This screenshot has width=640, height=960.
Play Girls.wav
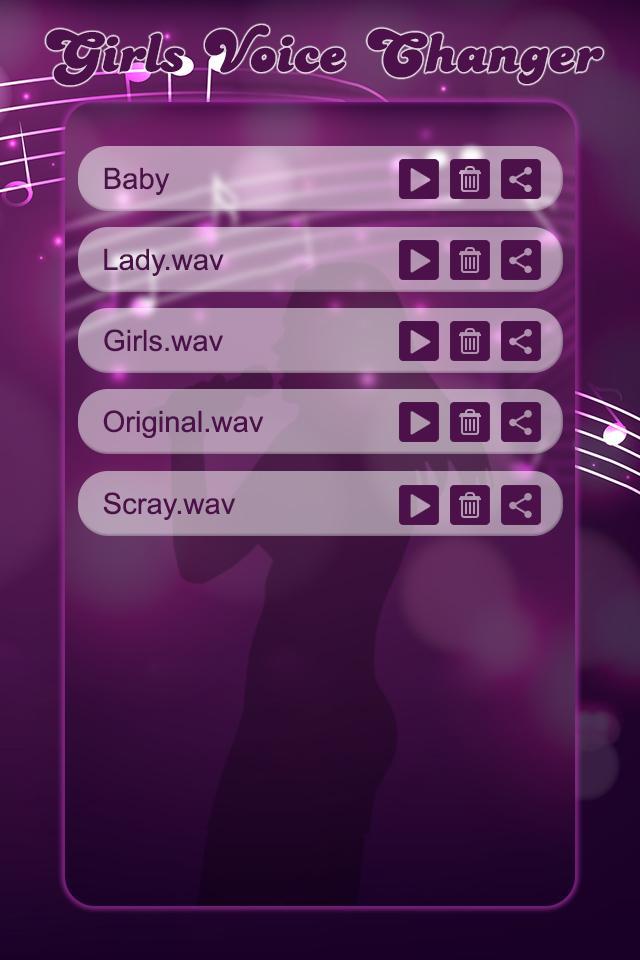419,341
